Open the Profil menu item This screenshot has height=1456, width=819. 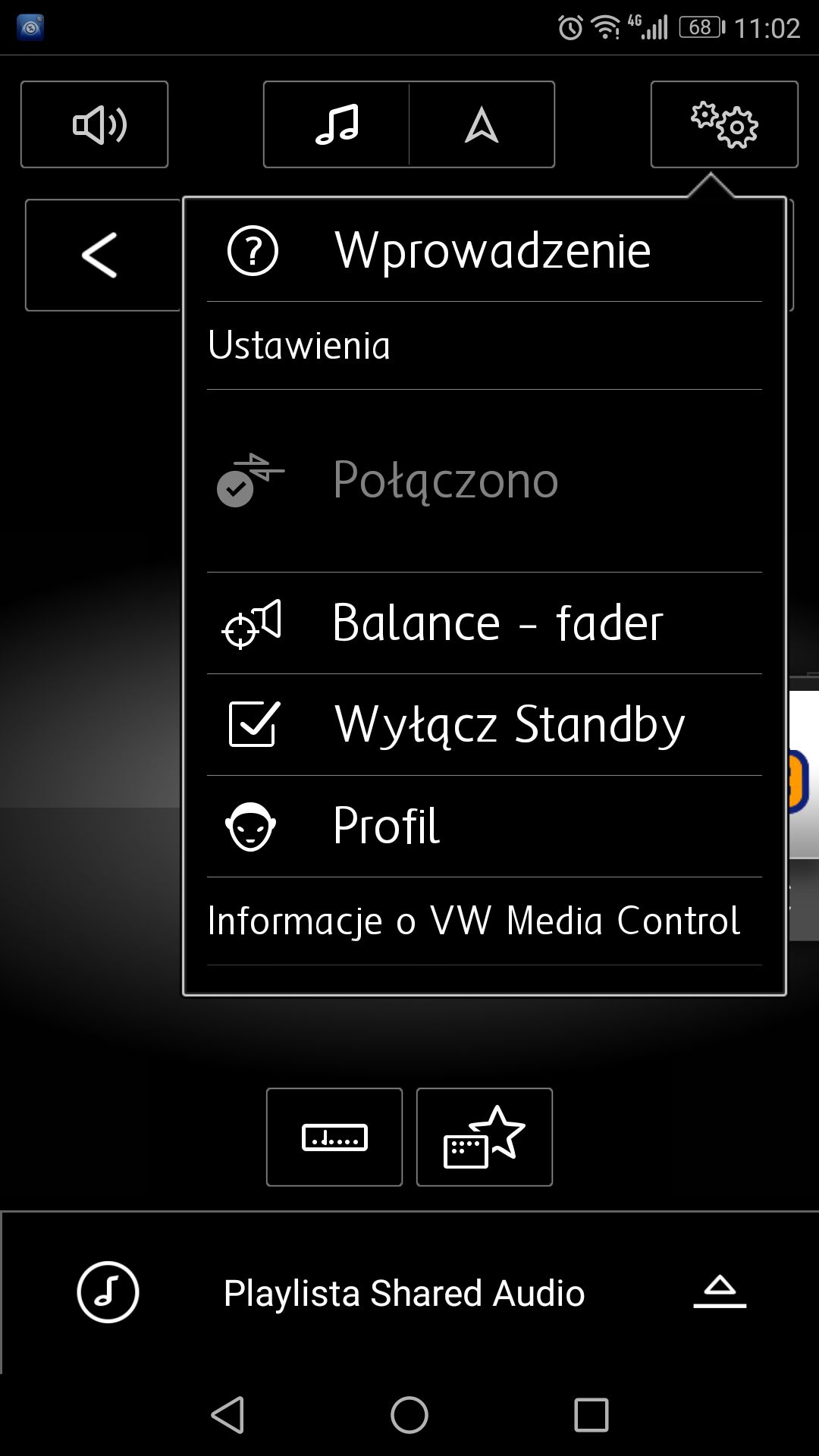[x=484, y=827]
